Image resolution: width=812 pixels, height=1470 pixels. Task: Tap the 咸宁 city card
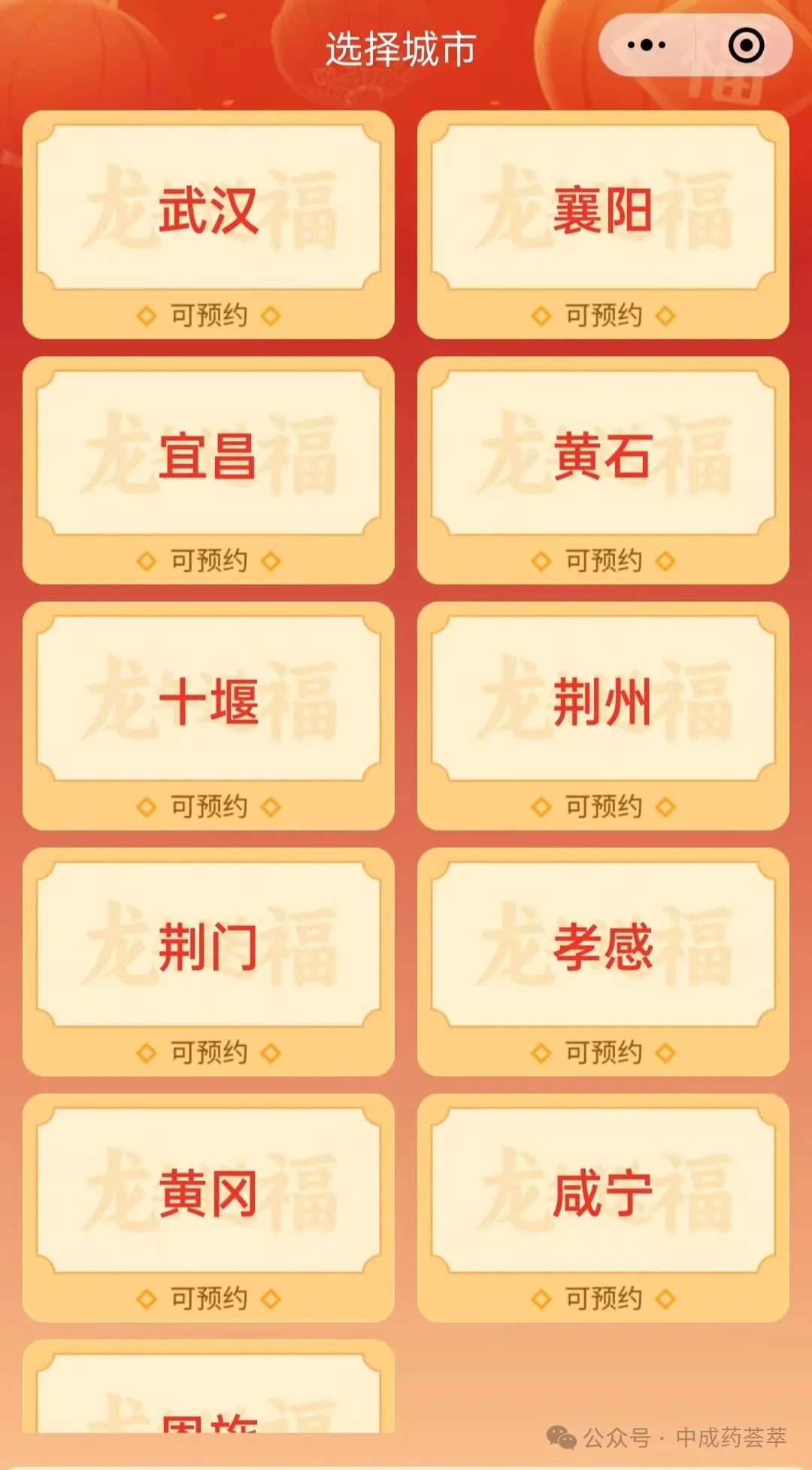click(x=603, y=1208)
